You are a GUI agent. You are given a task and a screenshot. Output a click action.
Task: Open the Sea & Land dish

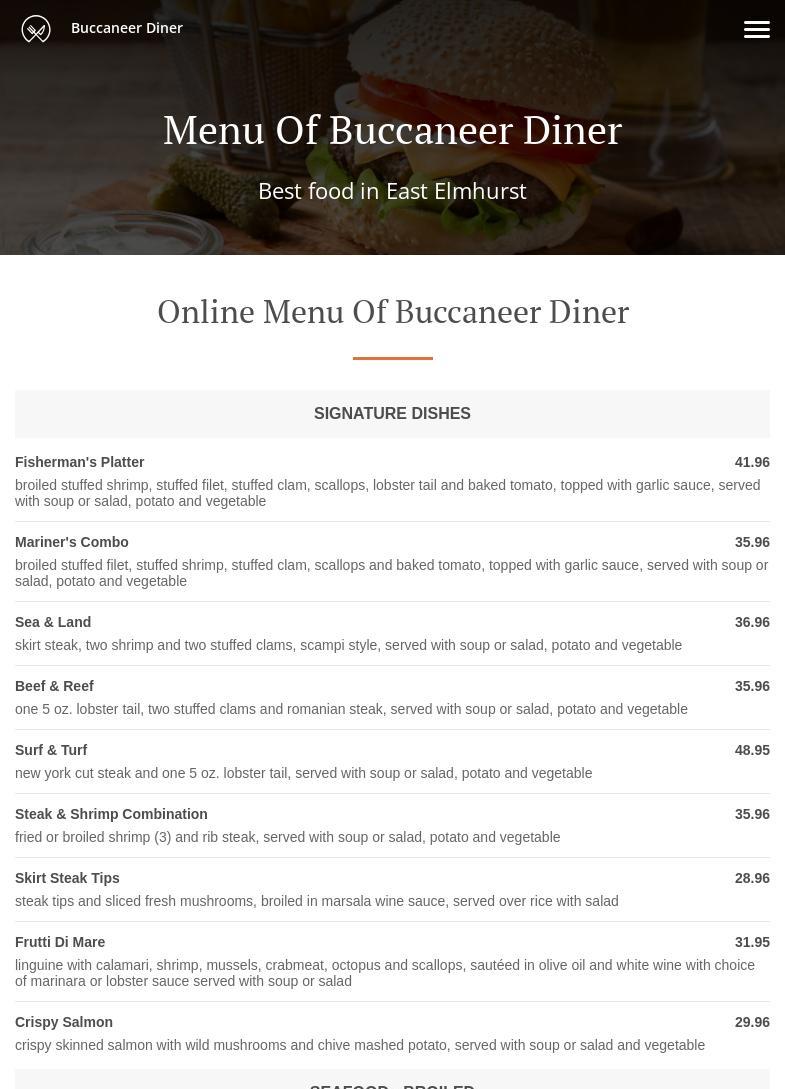coord(53,622)
